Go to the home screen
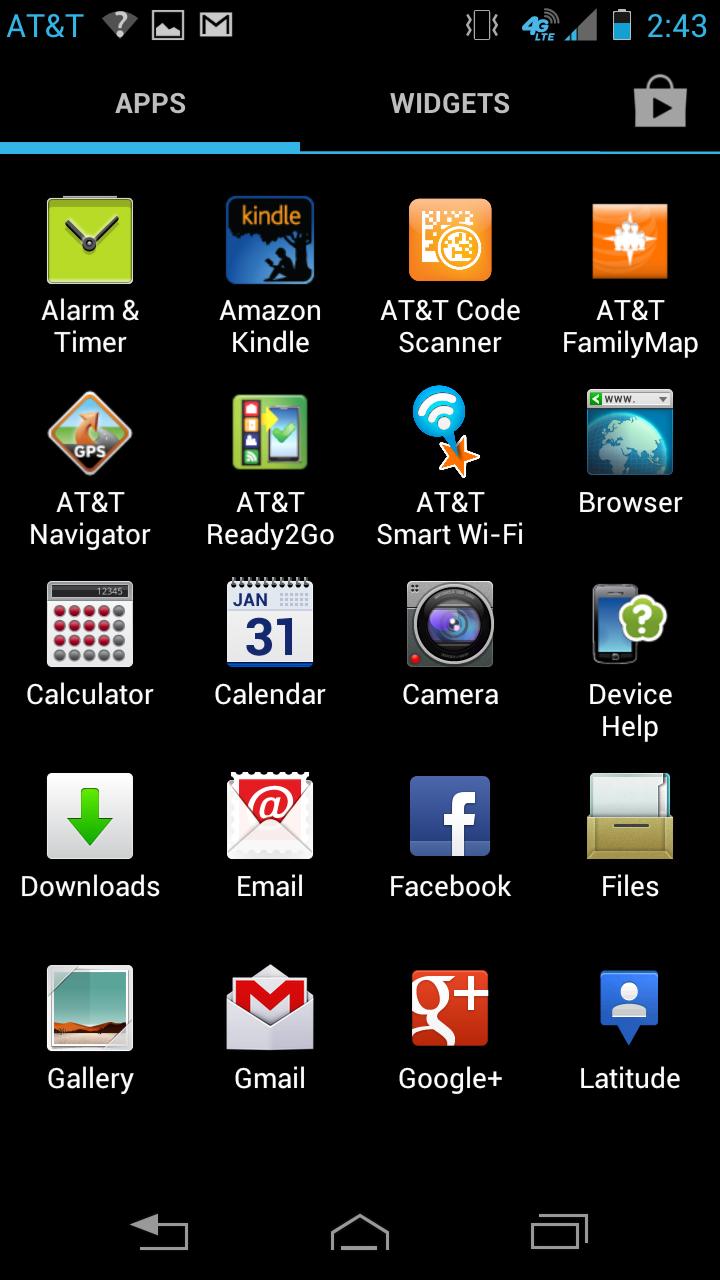720x1280 pixels. (360, 1232)
